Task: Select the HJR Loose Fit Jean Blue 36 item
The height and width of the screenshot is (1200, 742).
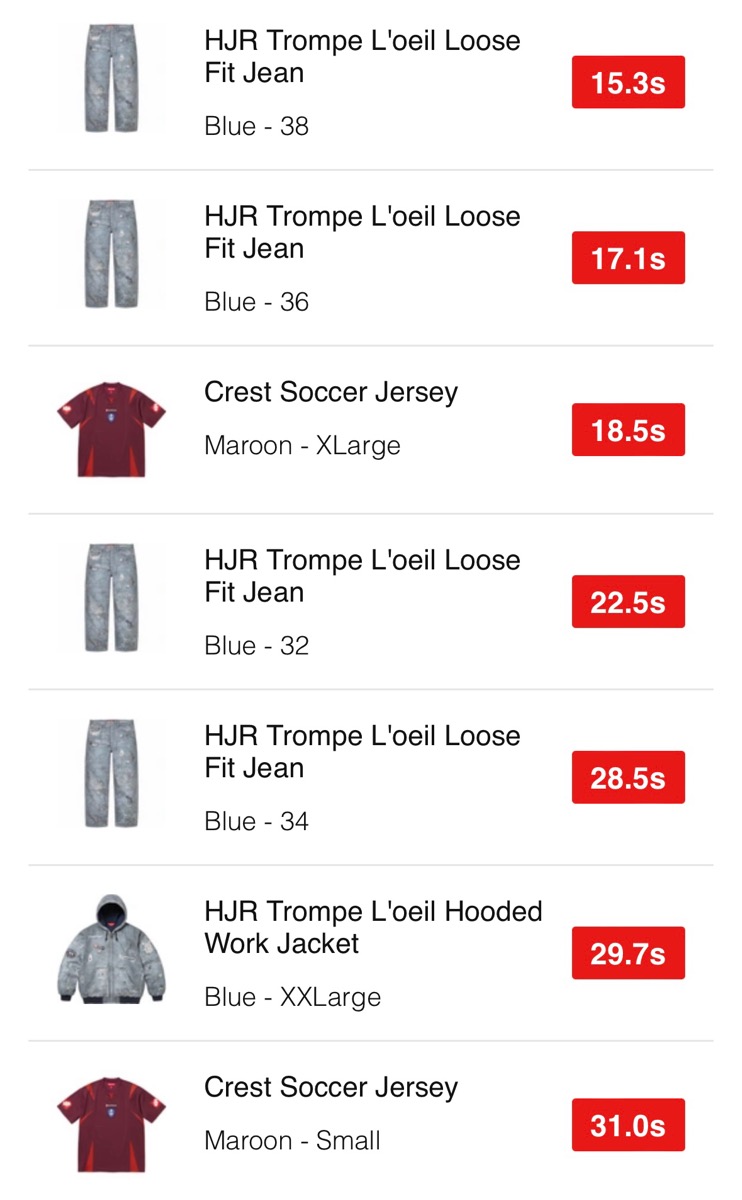Action: coord(362,258)
